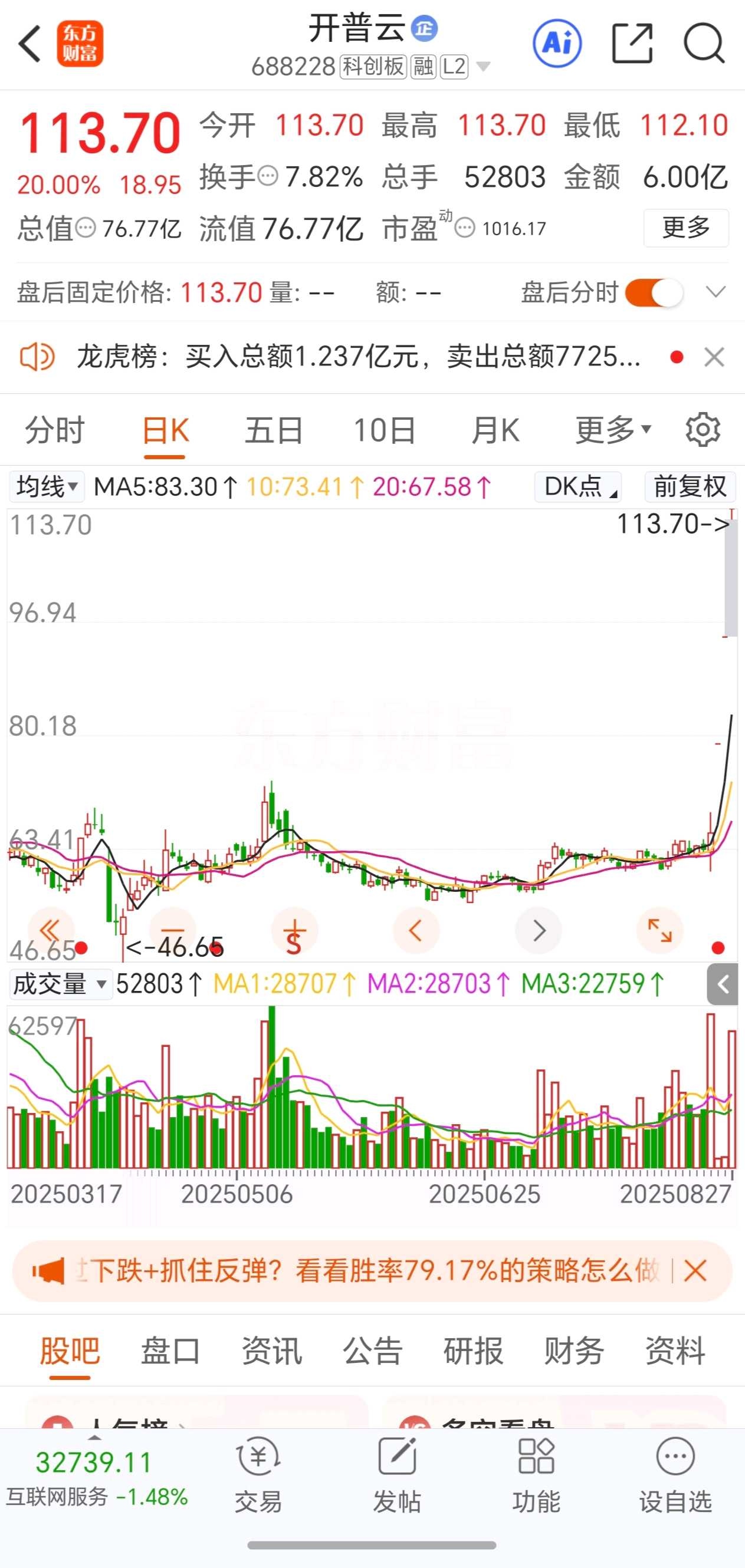Open chart settings gear

click(703, 430)
